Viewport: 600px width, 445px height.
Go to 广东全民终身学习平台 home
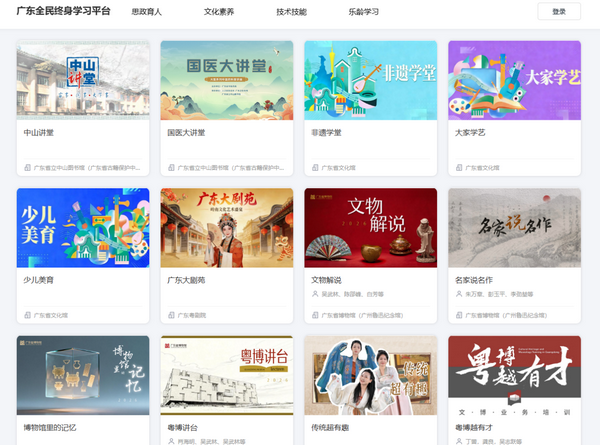point(64,11)
